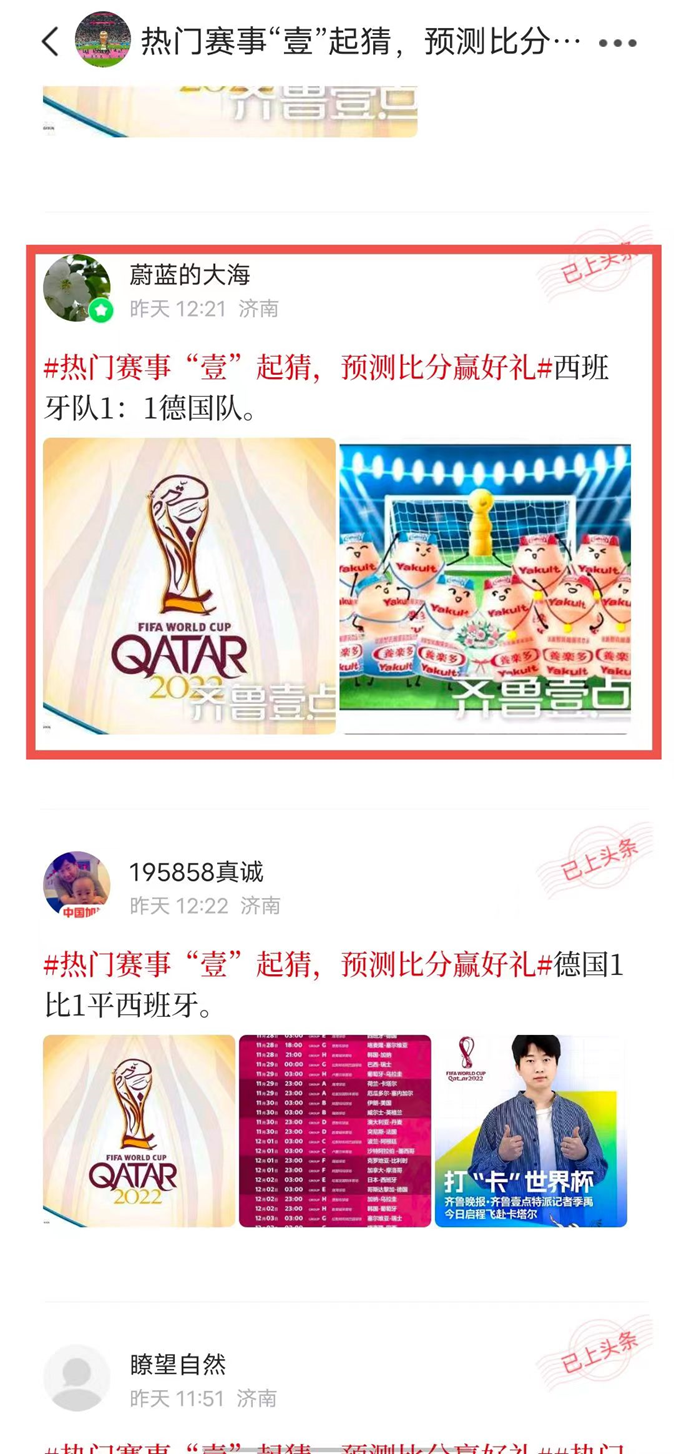View the Qatar 2022 image in 195858真诚's post
This screenshot has width=674, height=1454.
(139, 1131)
